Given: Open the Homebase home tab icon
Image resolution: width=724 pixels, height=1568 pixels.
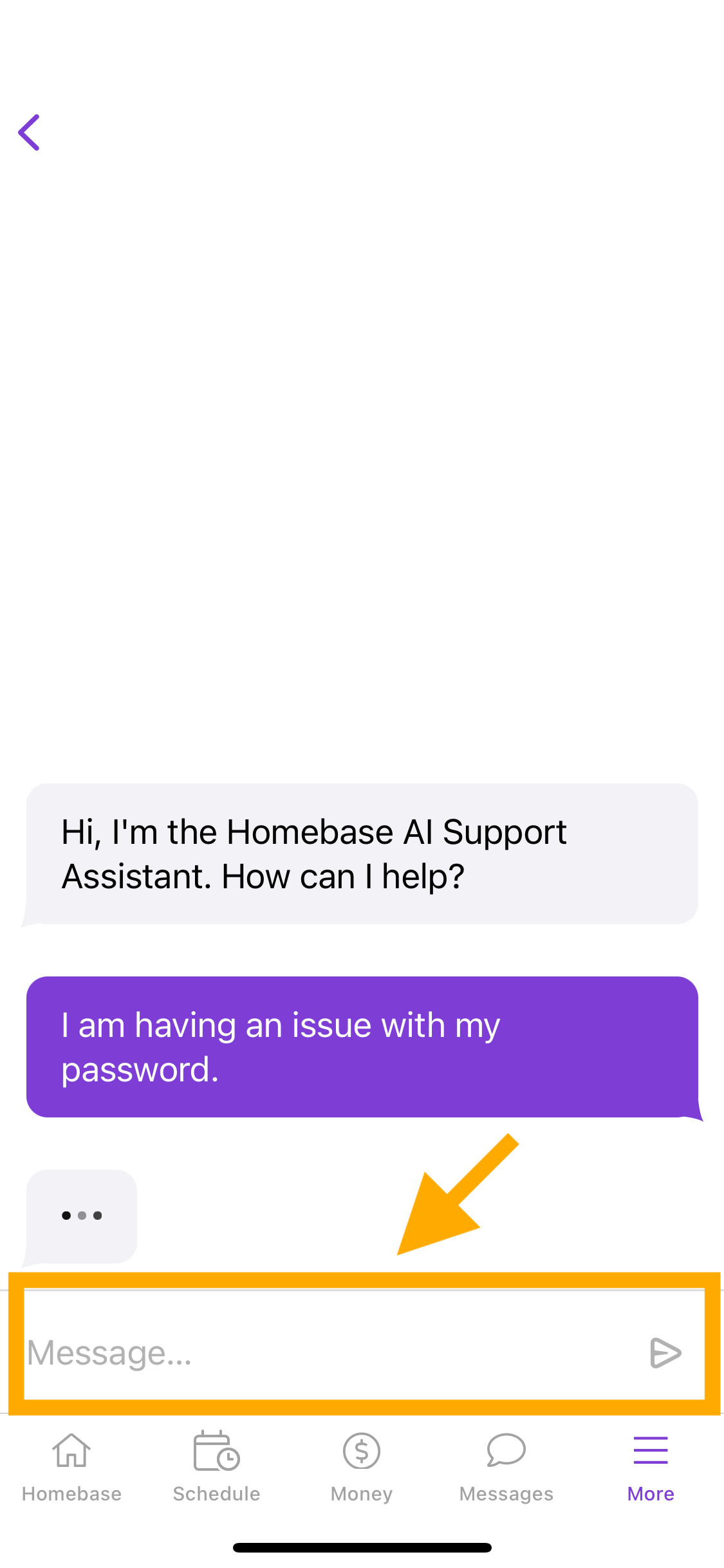Looking at the screenshot, I should pos(71,1451).
